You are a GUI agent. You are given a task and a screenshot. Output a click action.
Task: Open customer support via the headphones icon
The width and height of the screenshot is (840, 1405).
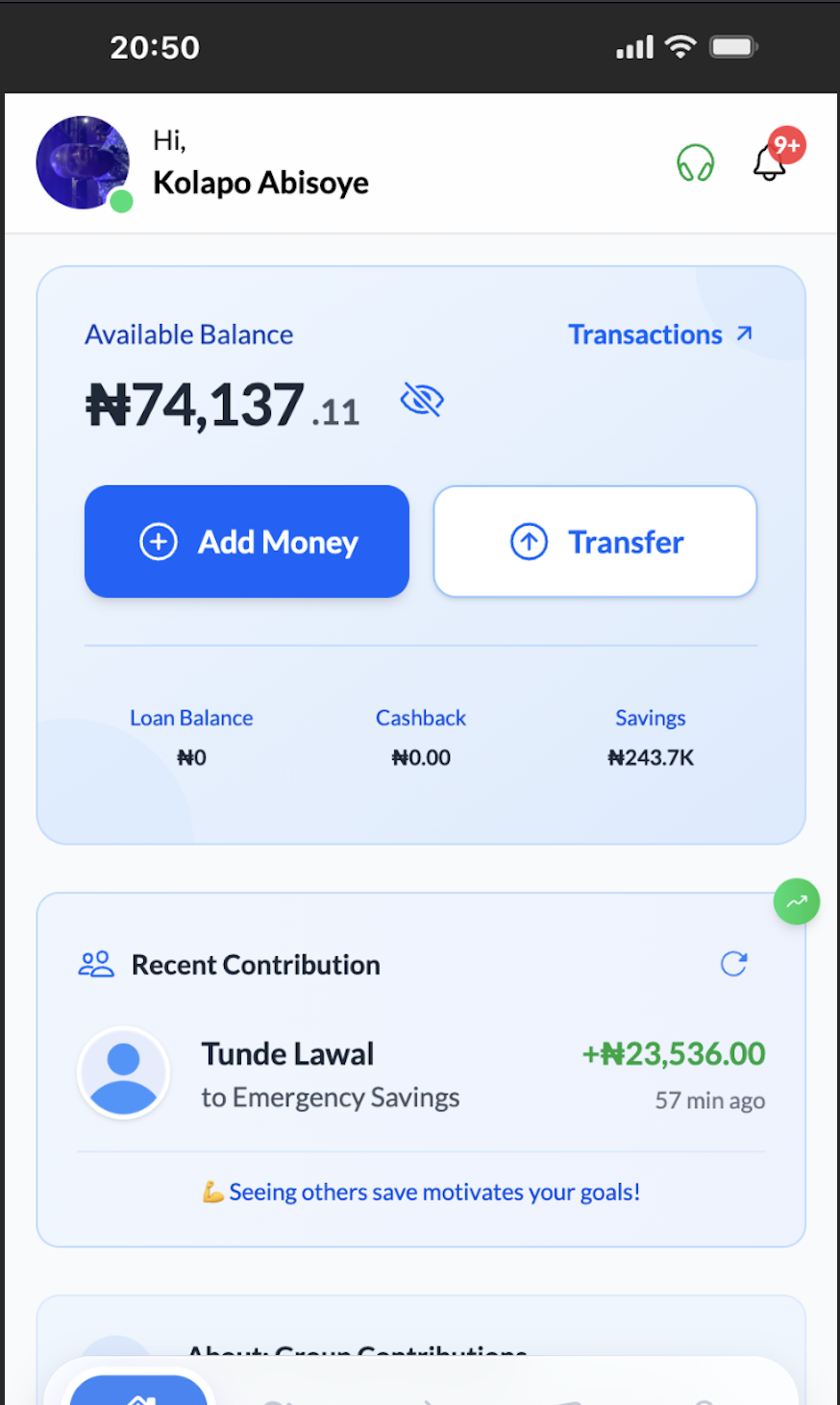click(x=696, y=163)
